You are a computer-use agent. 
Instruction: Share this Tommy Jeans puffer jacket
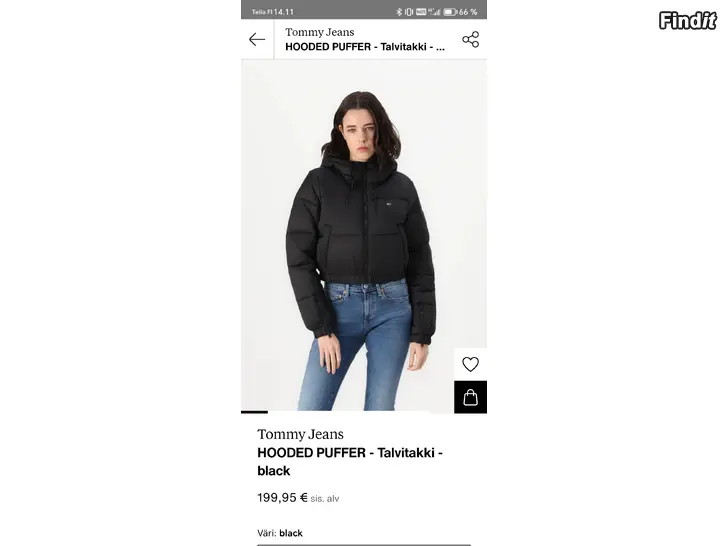[x=470, y=40]
